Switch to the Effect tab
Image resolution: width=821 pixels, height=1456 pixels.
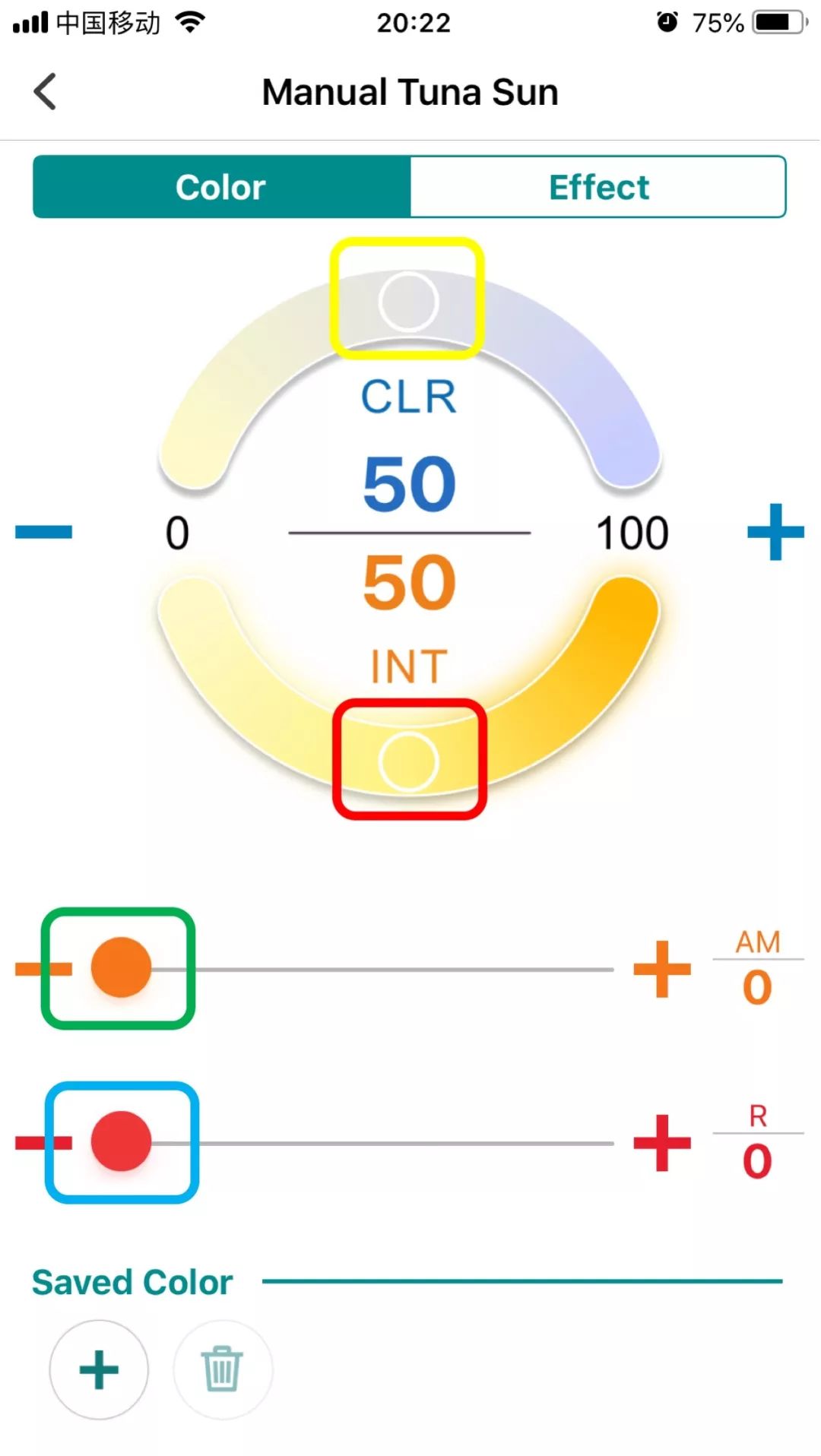(598, 187)
